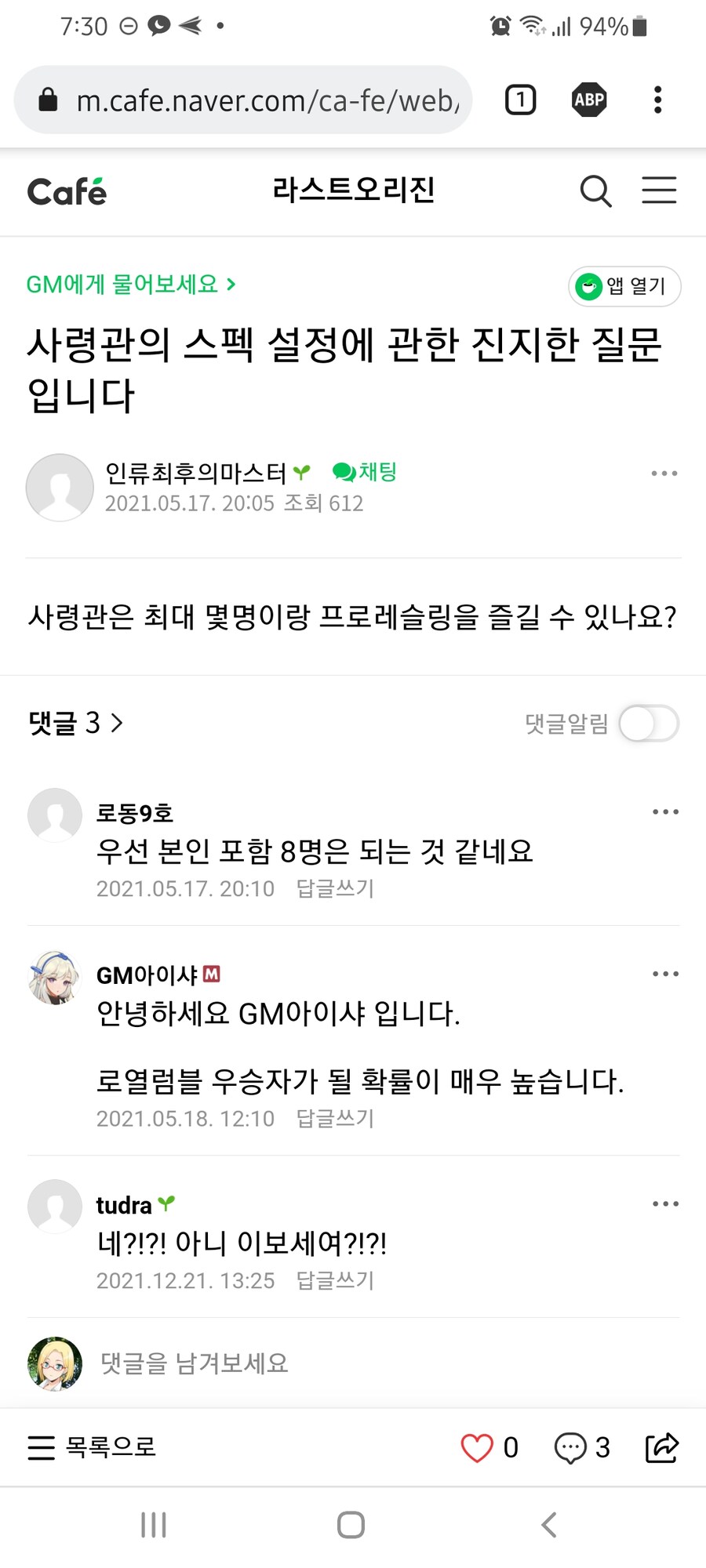Open the cafe hamburger menu
This screenshot has height=1568, width=706.
coord(659,191)
